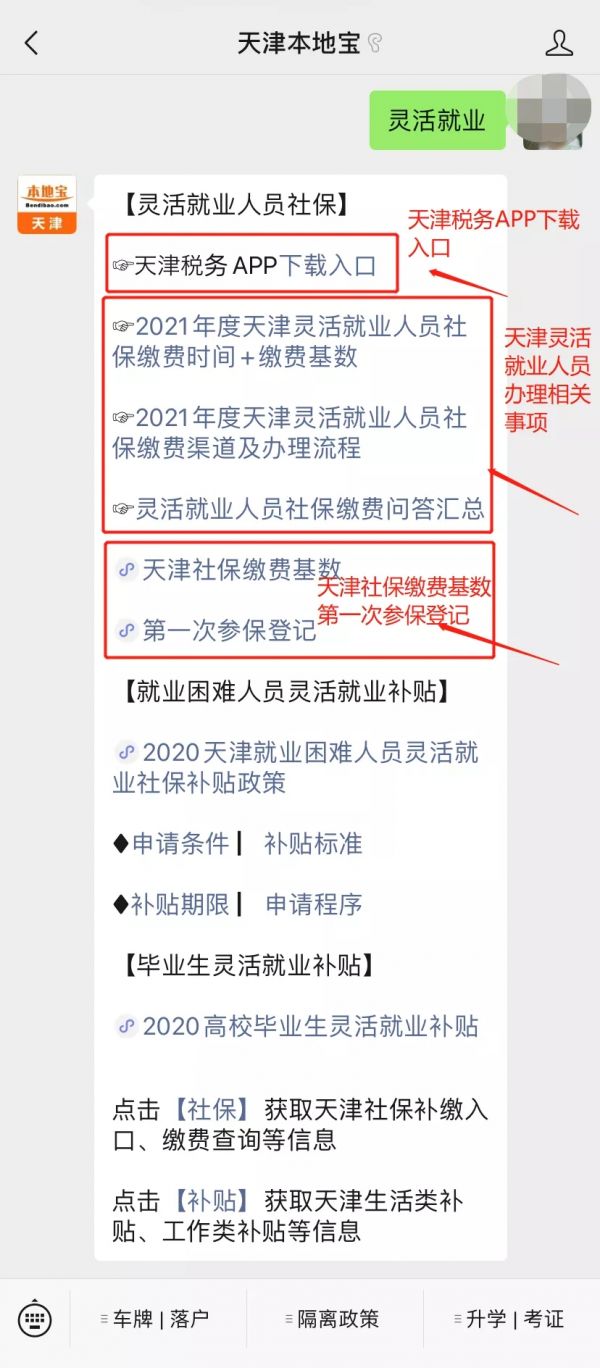Image resolution: width=600 pixels, height=1368 pixels.
Task: Open the 隔离政策 menu
Action: (x=334, y=1319)
